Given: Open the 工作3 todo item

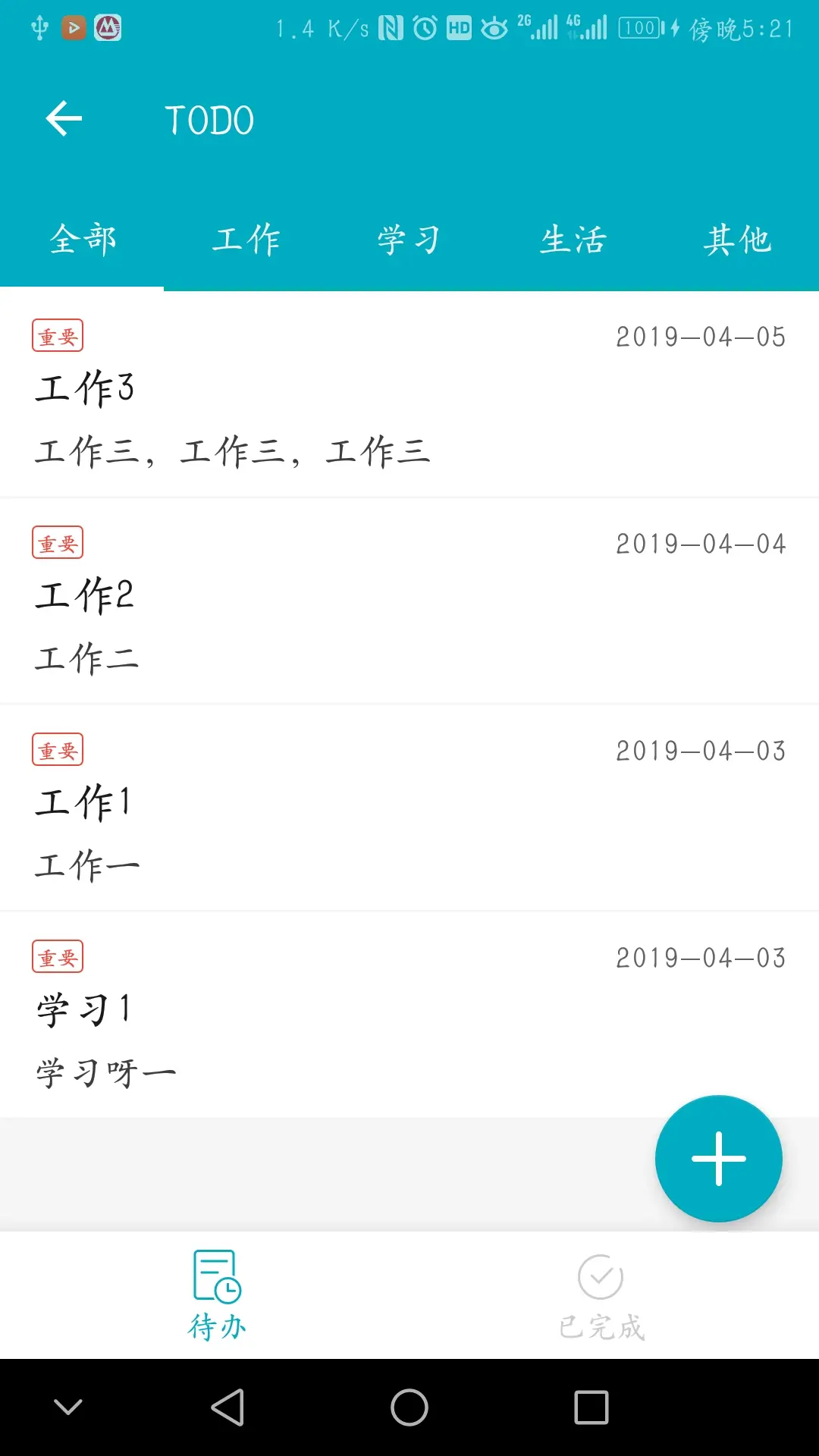Looking at the screenshot, I should (x=409, y=394).
